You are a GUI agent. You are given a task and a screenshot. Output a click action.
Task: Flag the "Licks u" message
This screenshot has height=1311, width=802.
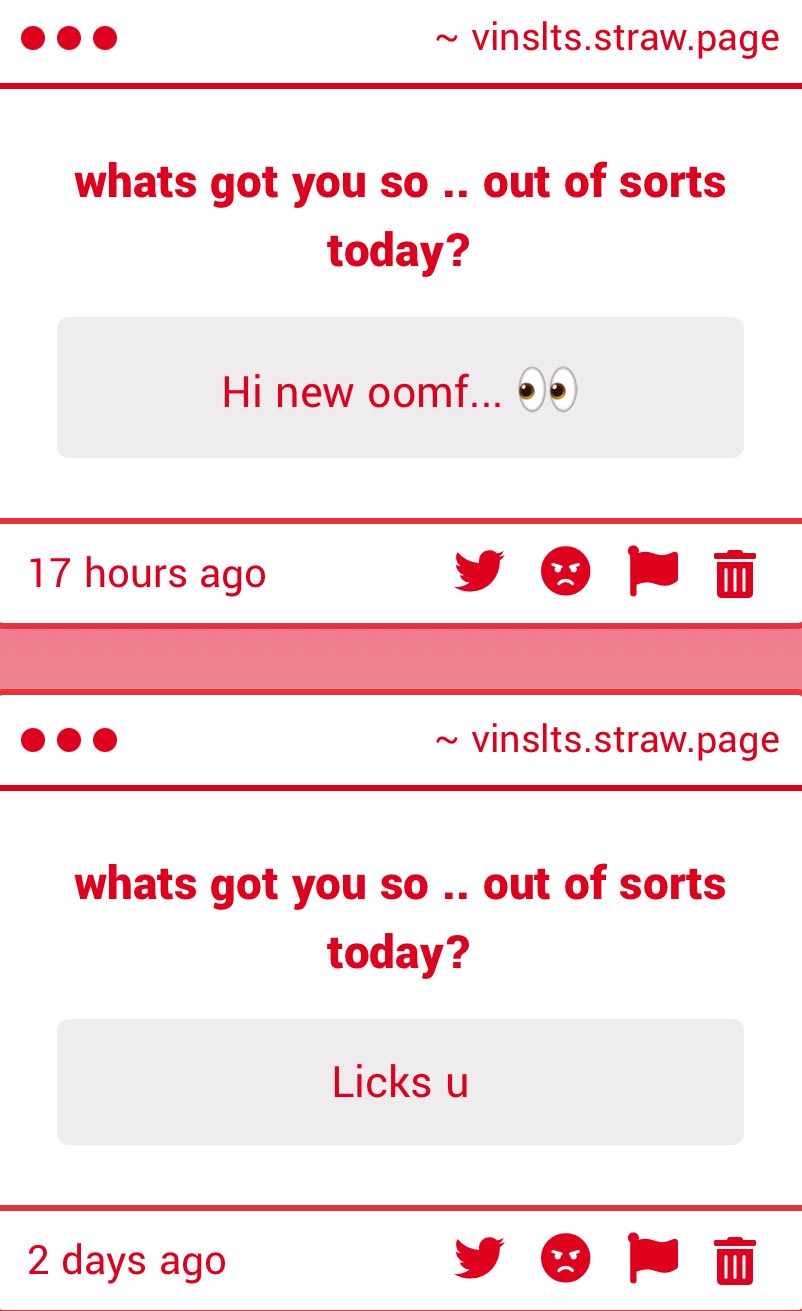pyautogui.click(x=652, y=1258)
